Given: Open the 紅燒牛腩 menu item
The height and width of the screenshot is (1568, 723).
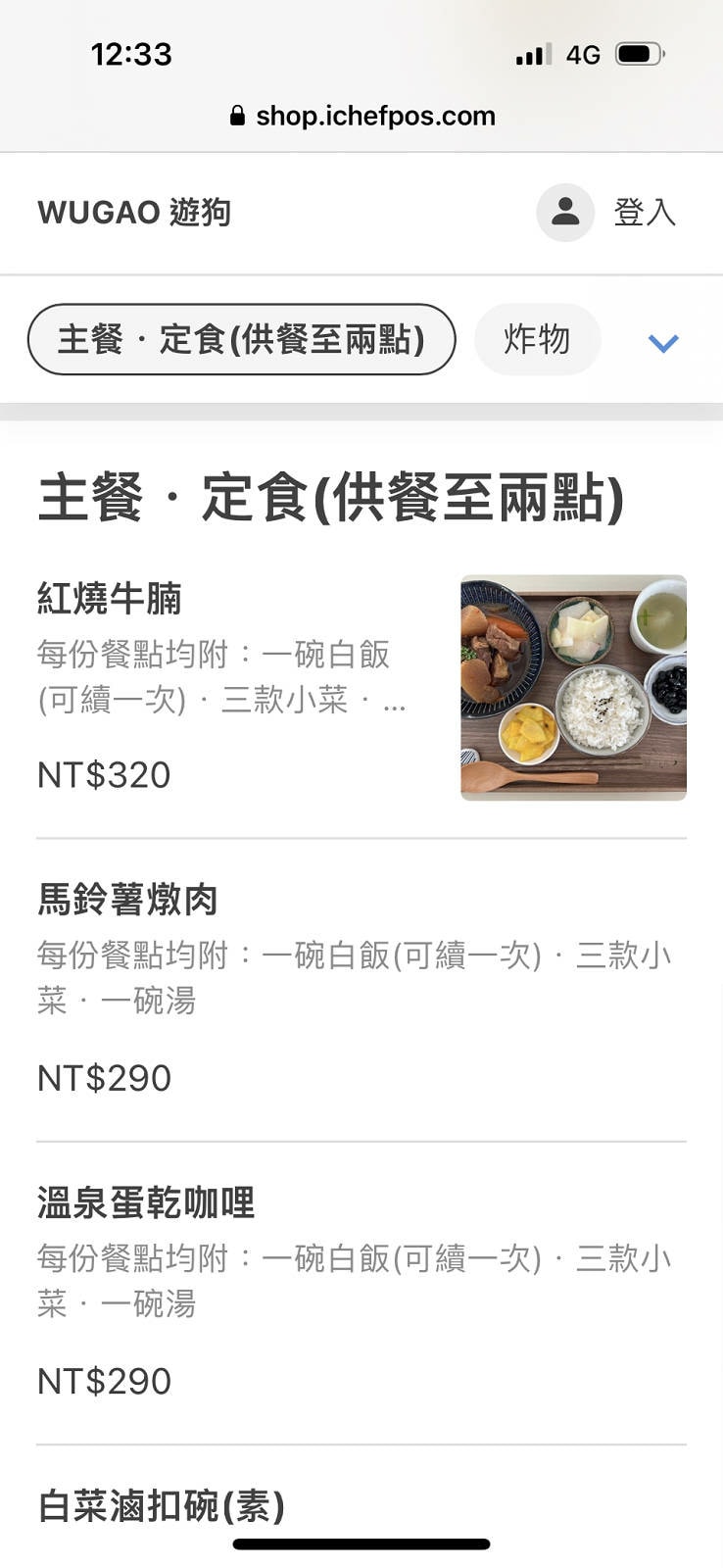Looking at the screenshot, I should [109, 598].
